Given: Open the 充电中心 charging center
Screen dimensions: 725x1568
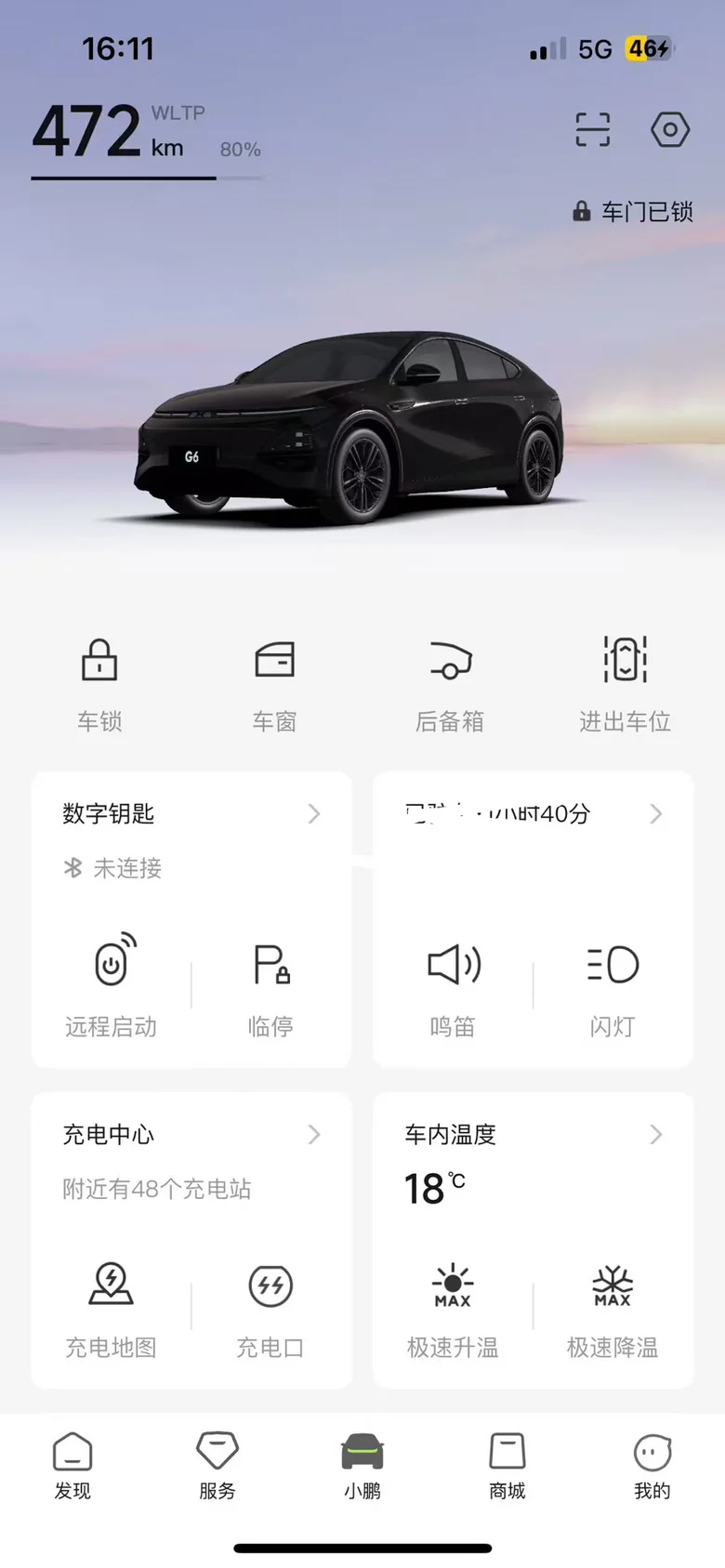Looking at the screenshot, I should pos(191,1135).
